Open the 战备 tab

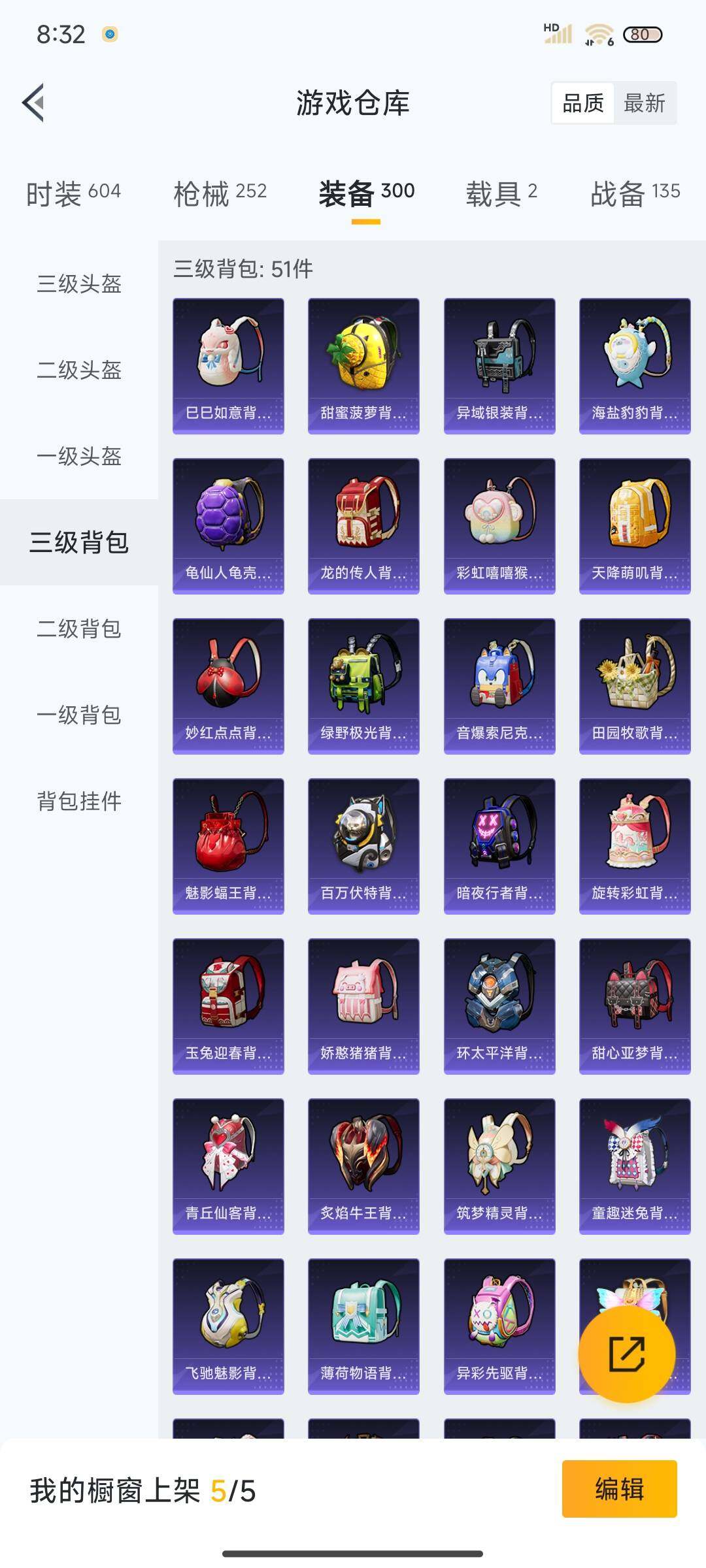(635, 193)
